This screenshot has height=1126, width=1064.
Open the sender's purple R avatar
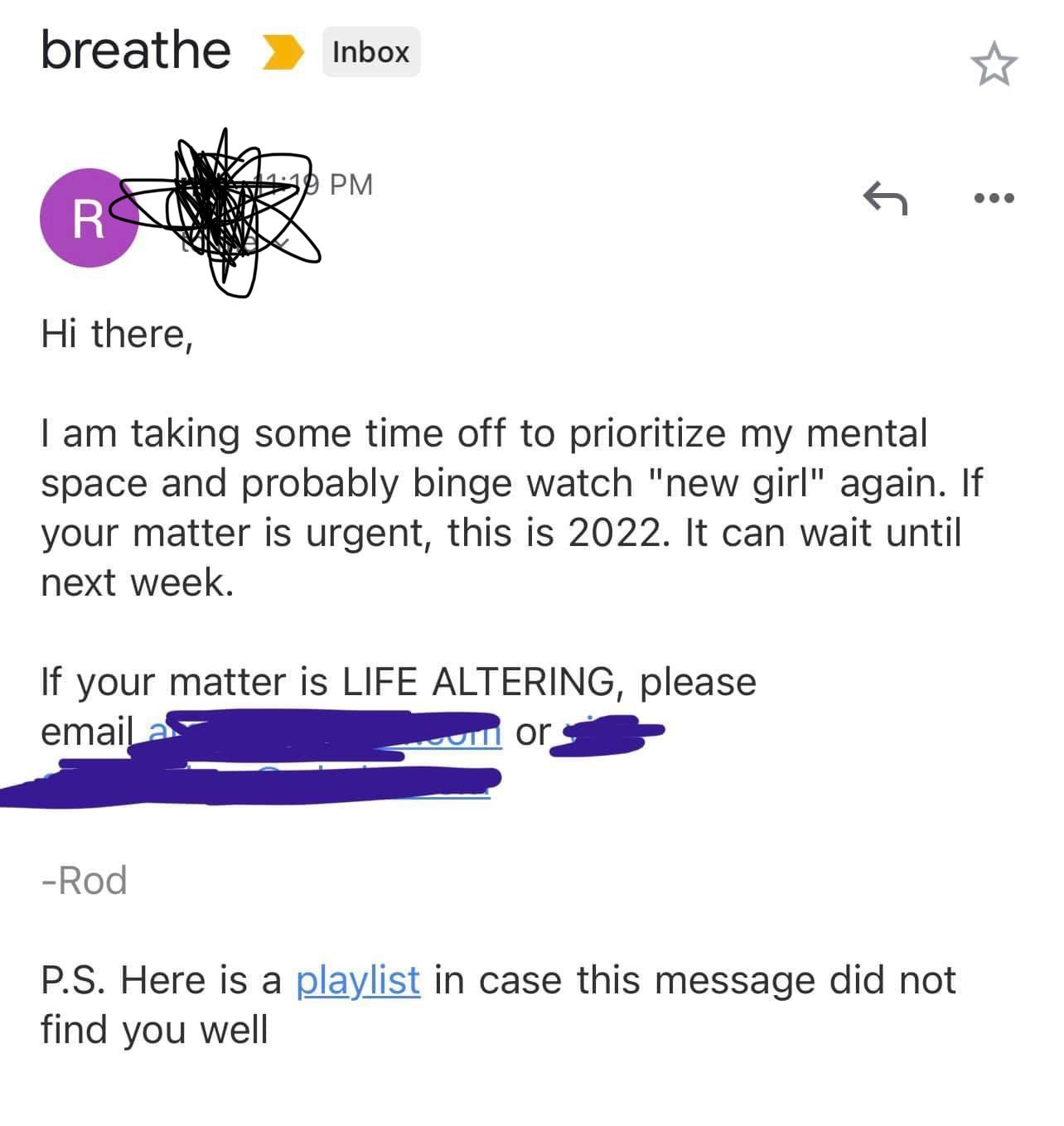pyautogui.click(x=89, y=218)
